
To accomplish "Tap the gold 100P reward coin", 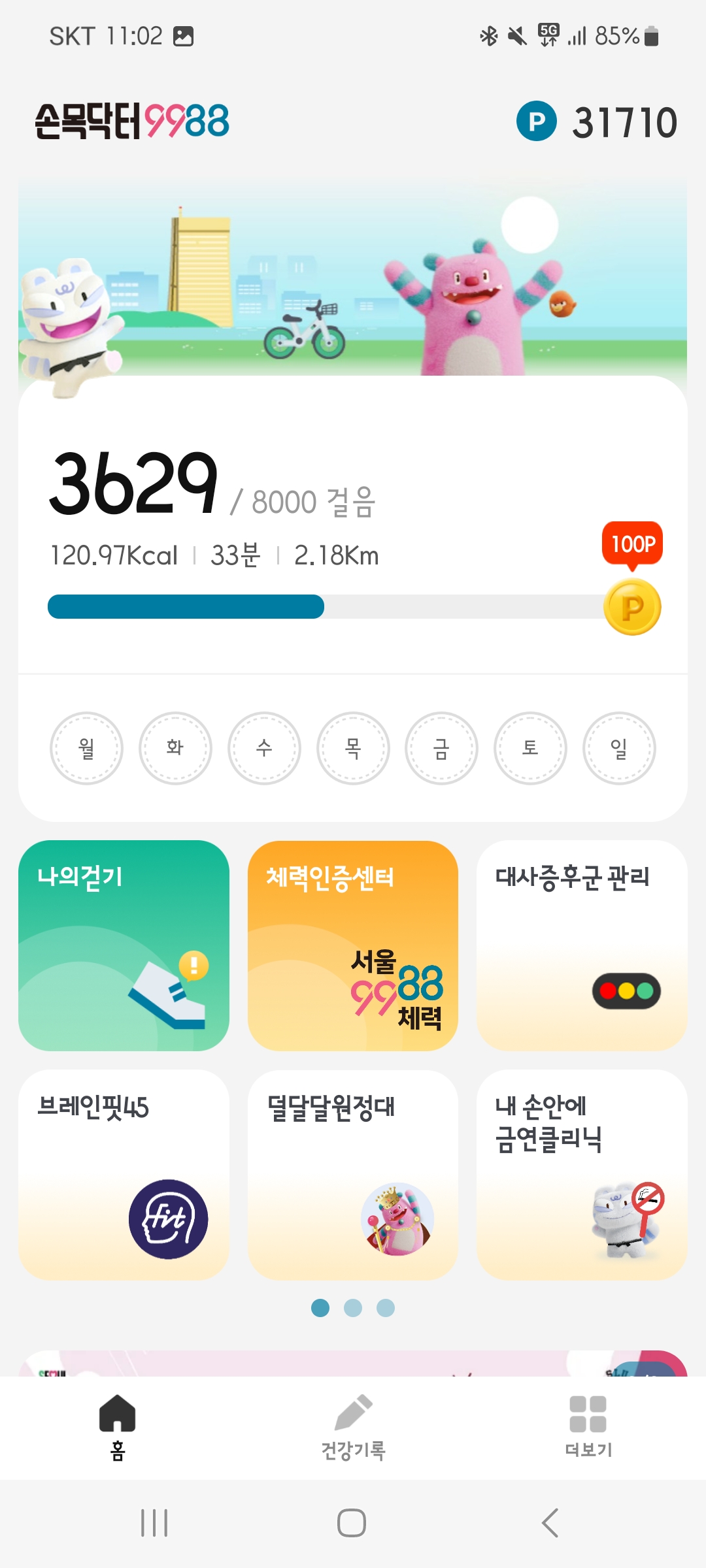I will [x=631, y=607].
